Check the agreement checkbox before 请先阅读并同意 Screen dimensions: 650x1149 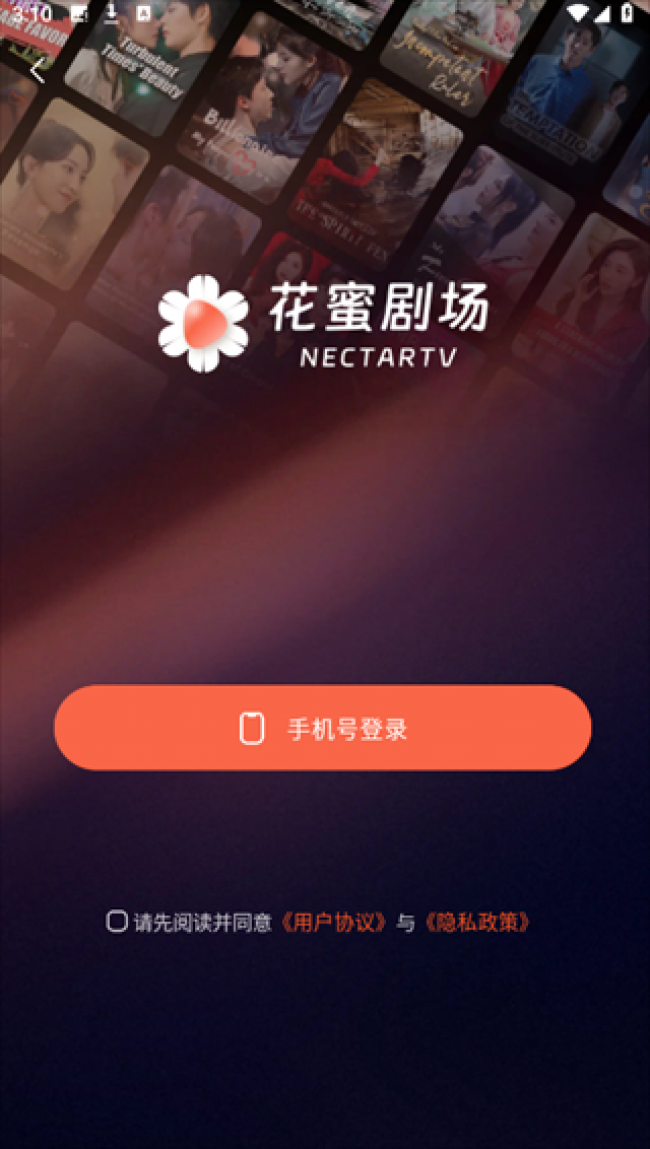[117, 921]
